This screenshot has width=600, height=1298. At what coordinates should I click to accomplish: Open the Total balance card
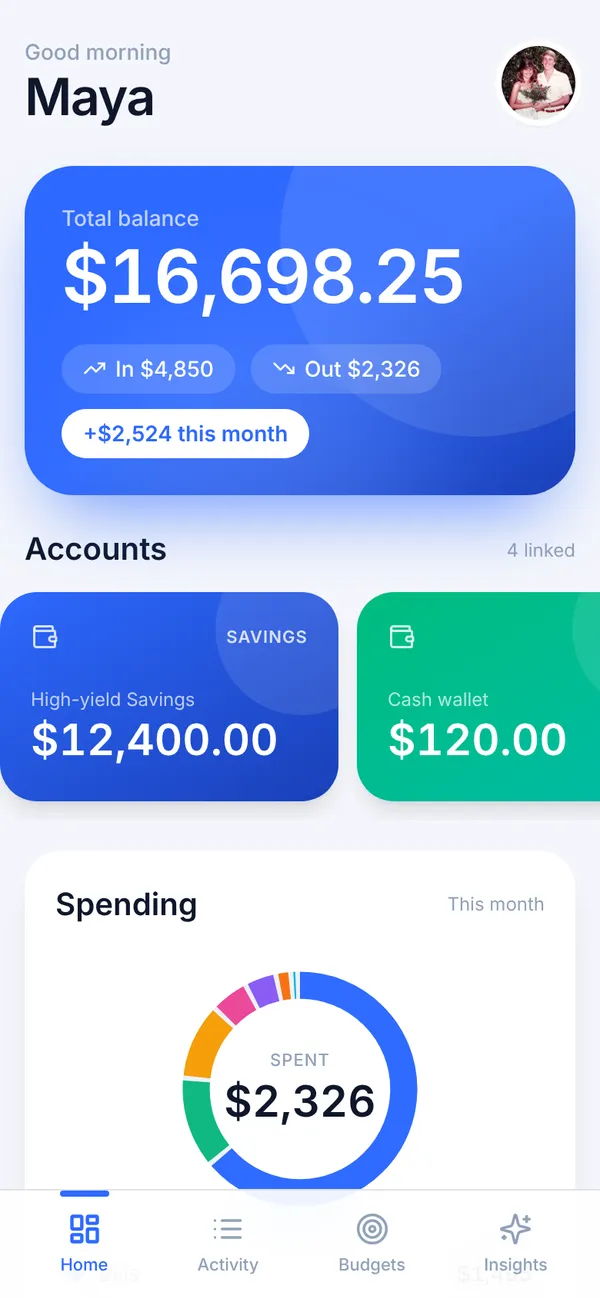[300, 330]
